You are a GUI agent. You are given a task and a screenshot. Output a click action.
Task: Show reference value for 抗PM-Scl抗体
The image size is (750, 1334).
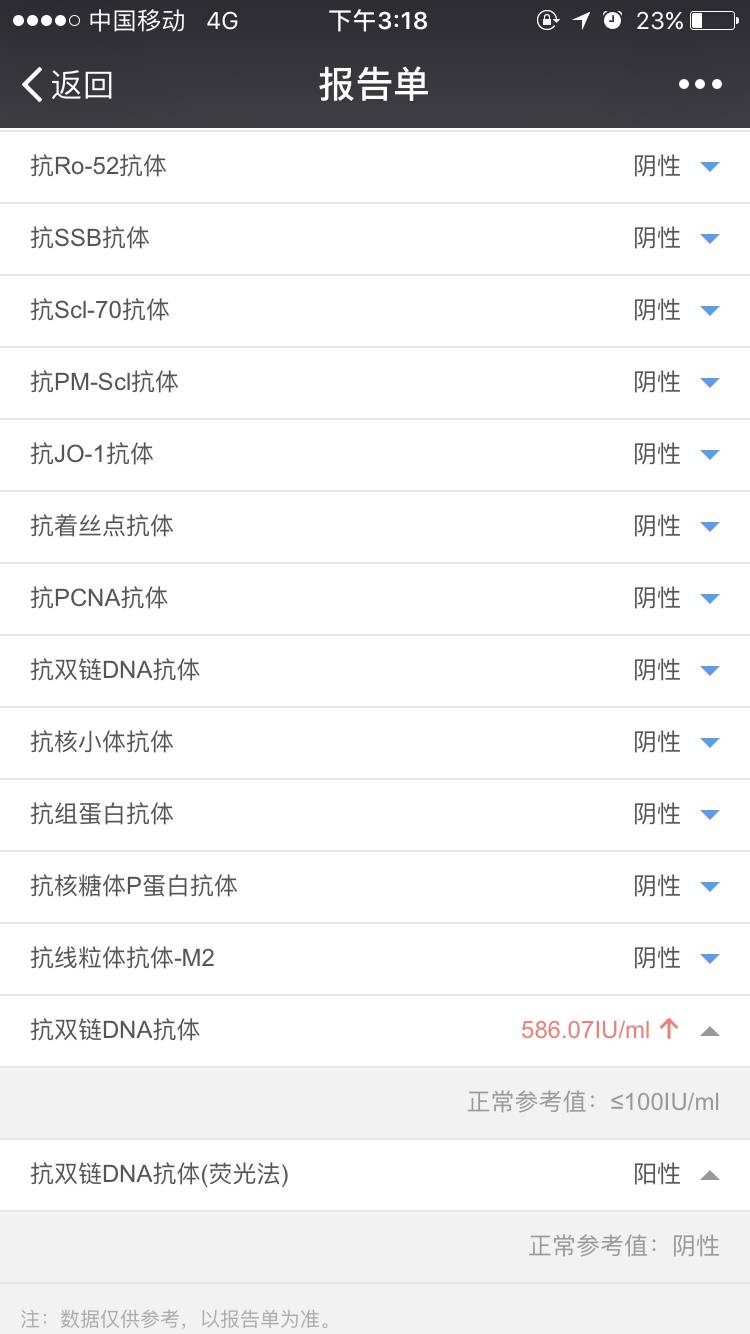pos(710,383)
